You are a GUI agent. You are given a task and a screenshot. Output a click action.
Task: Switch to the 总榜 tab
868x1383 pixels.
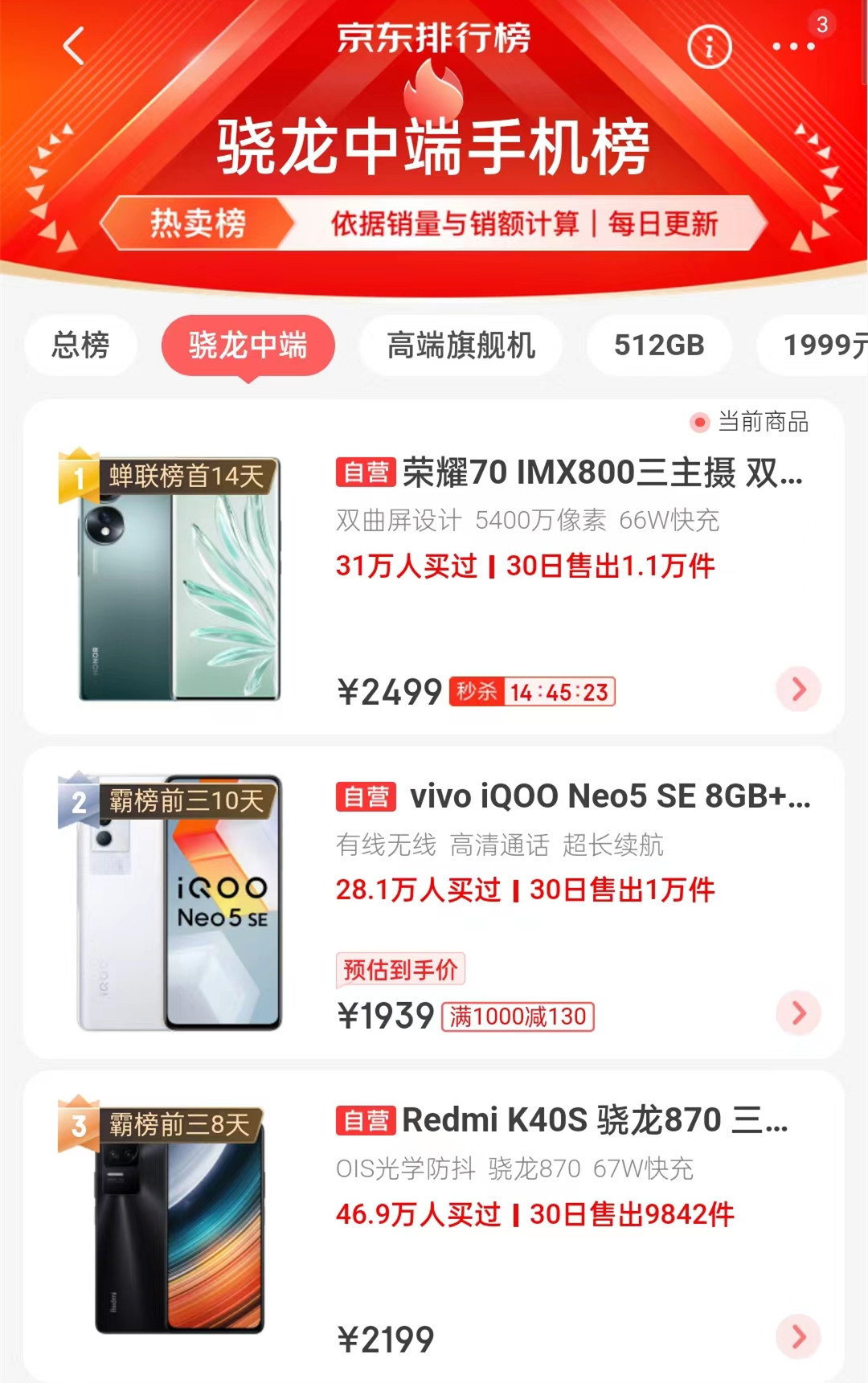(80, 346)
